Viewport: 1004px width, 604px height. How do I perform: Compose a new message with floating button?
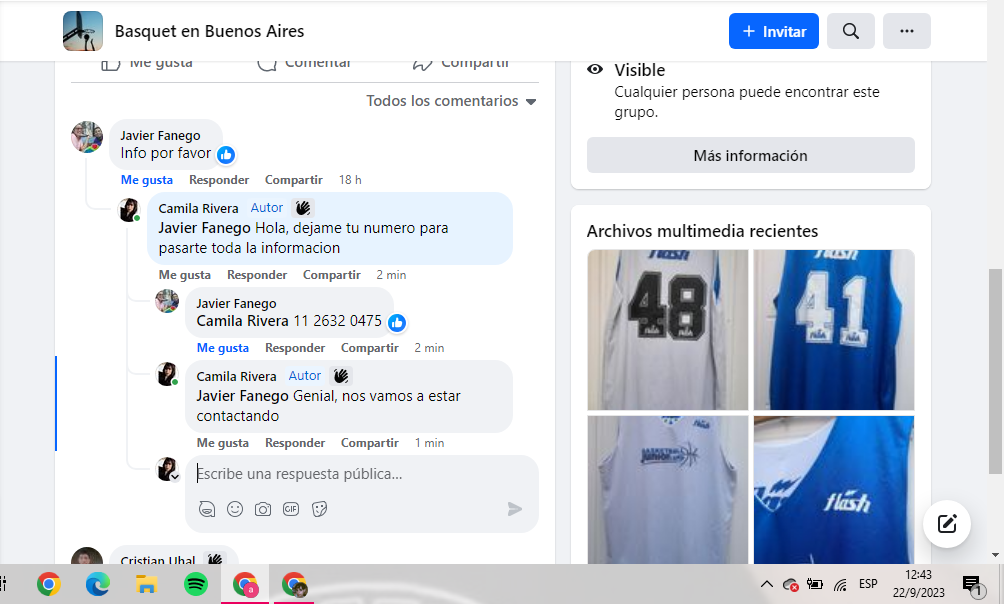946,523
